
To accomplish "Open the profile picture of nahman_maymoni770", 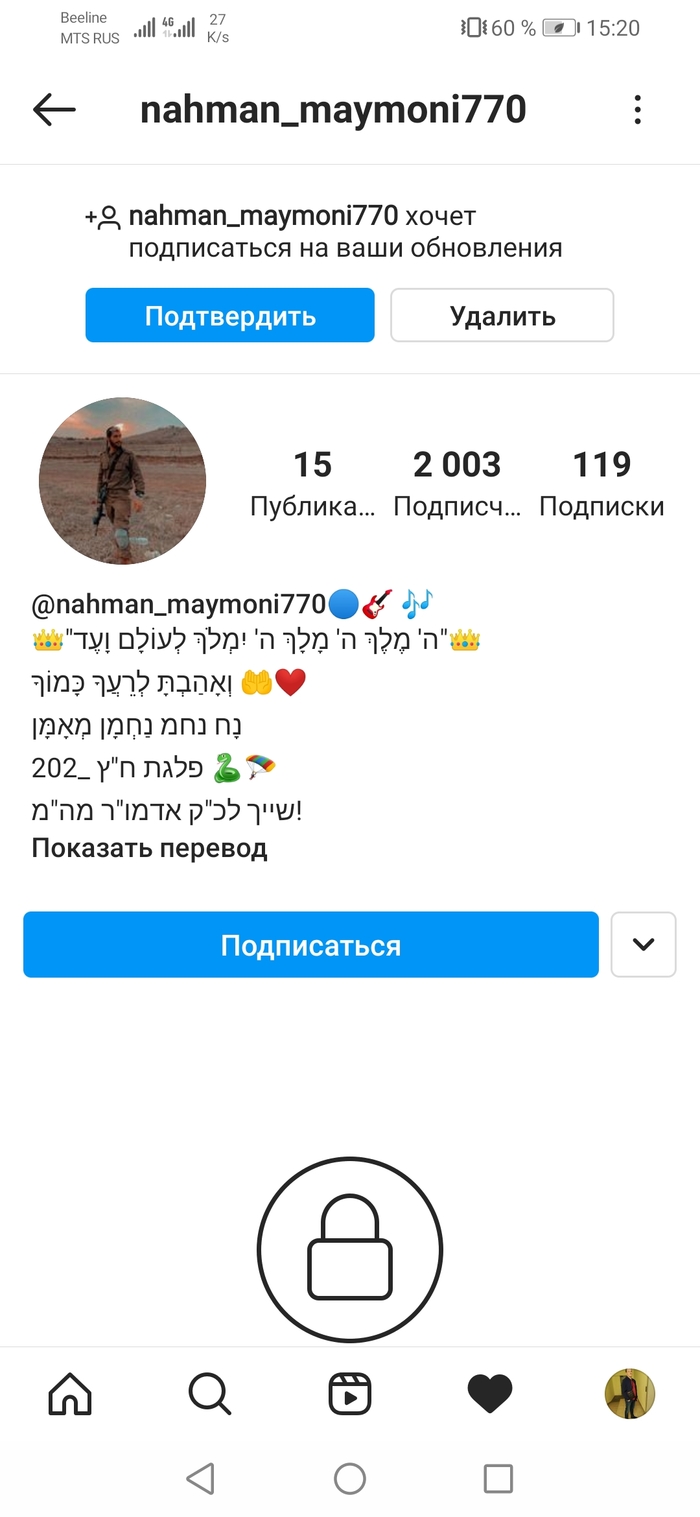I will (122, 481).
